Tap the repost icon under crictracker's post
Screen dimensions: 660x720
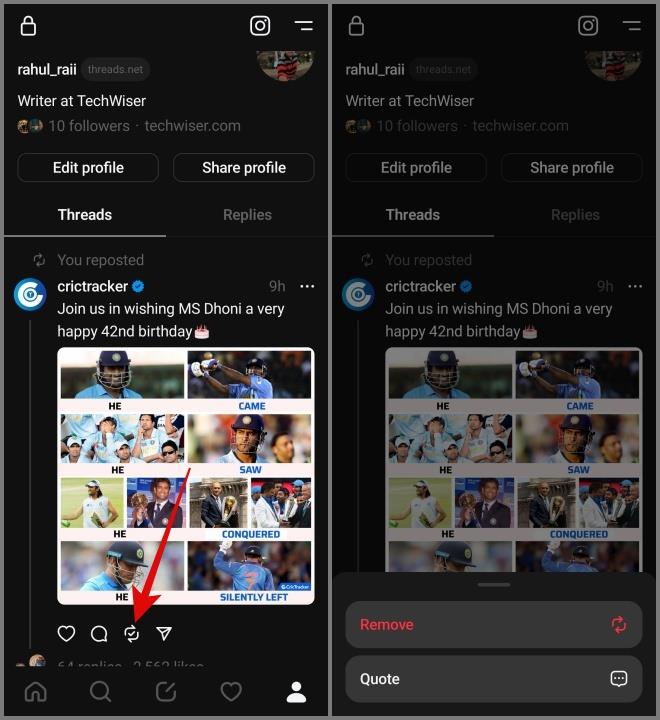pos(131,633)
